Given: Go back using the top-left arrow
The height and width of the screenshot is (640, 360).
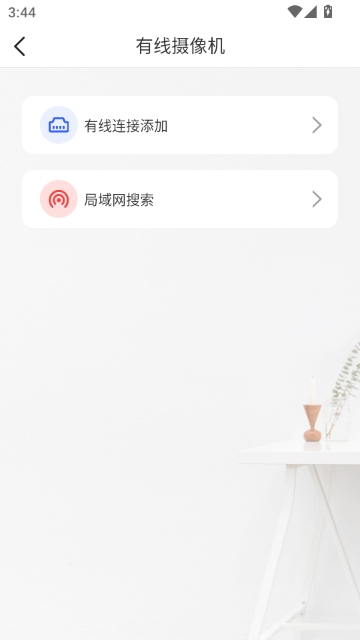Looking at the screenshot, I should pyautogui.click(x=20, y=46).
